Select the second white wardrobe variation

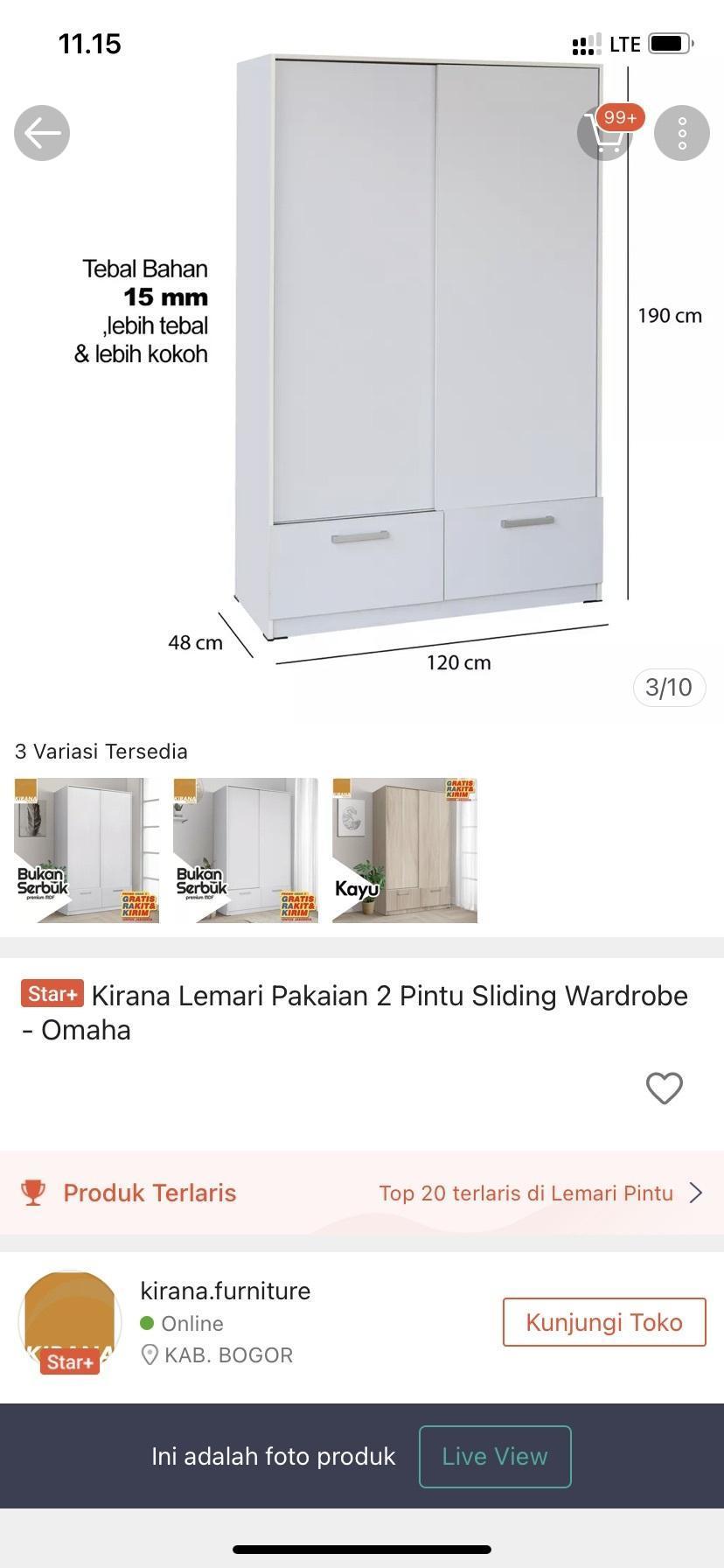[246, 850]
